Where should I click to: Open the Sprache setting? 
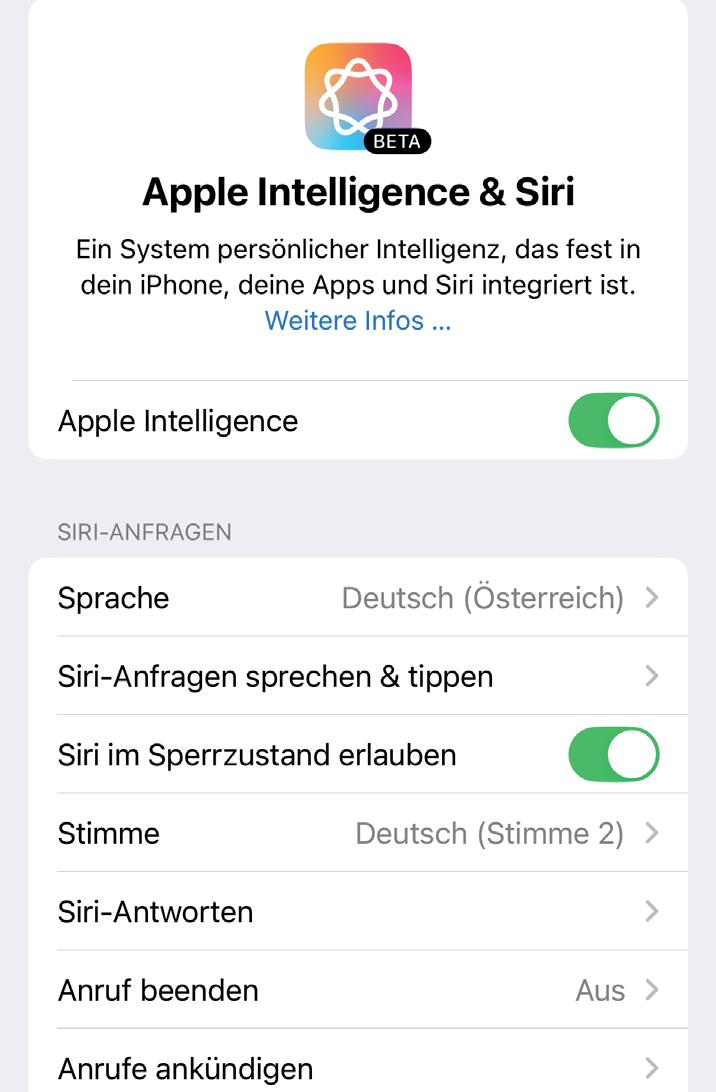(x=358, y=598)
